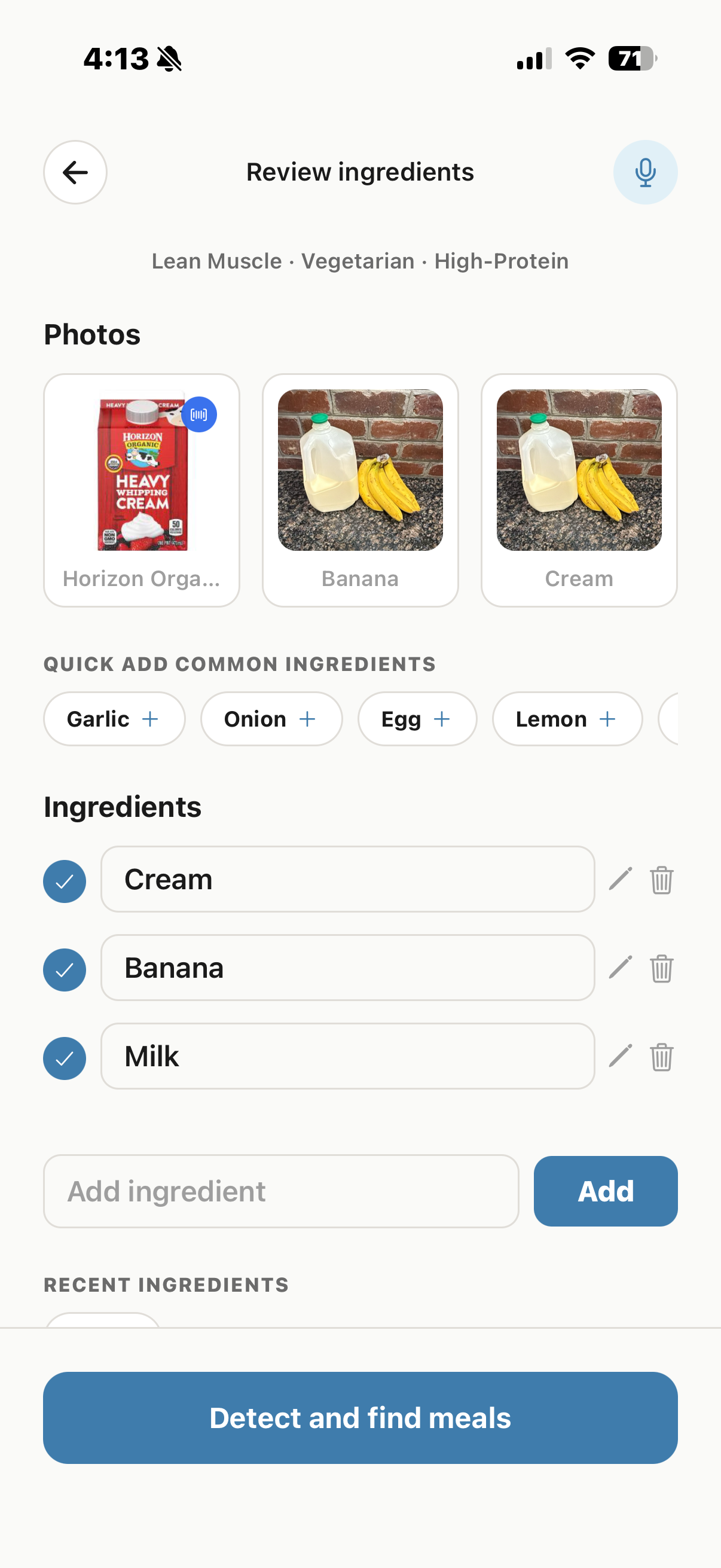Quick add Lemon
721x1568 pixels.
coord(567,719)
